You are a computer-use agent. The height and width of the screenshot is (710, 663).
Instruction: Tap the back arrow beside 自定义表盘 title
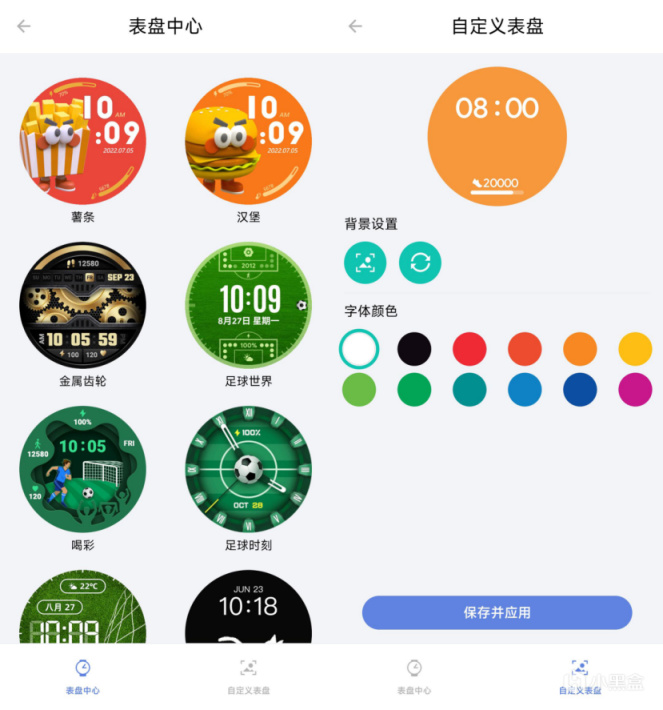[355, 26]
